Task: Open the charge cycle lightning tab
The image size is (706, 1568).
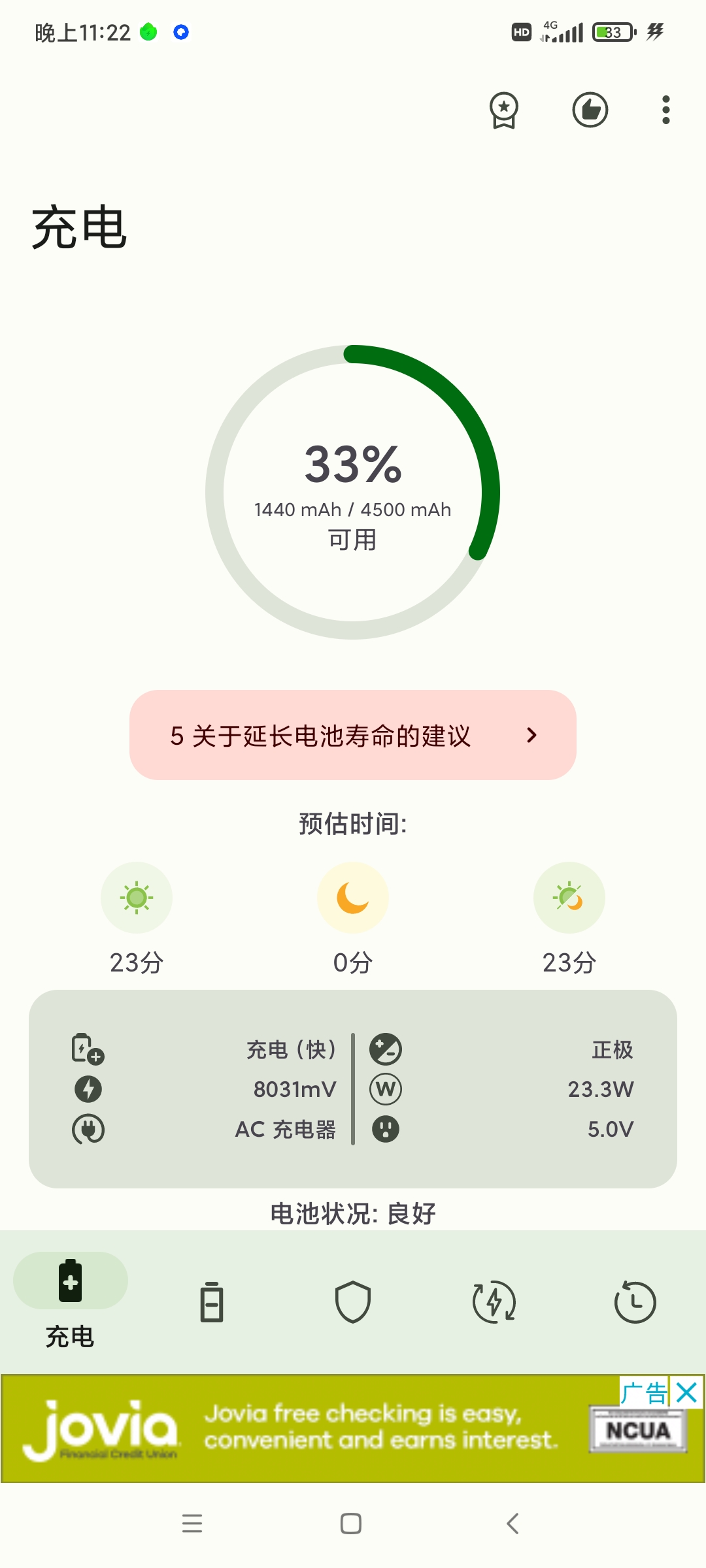Action: pos(494,1302)
